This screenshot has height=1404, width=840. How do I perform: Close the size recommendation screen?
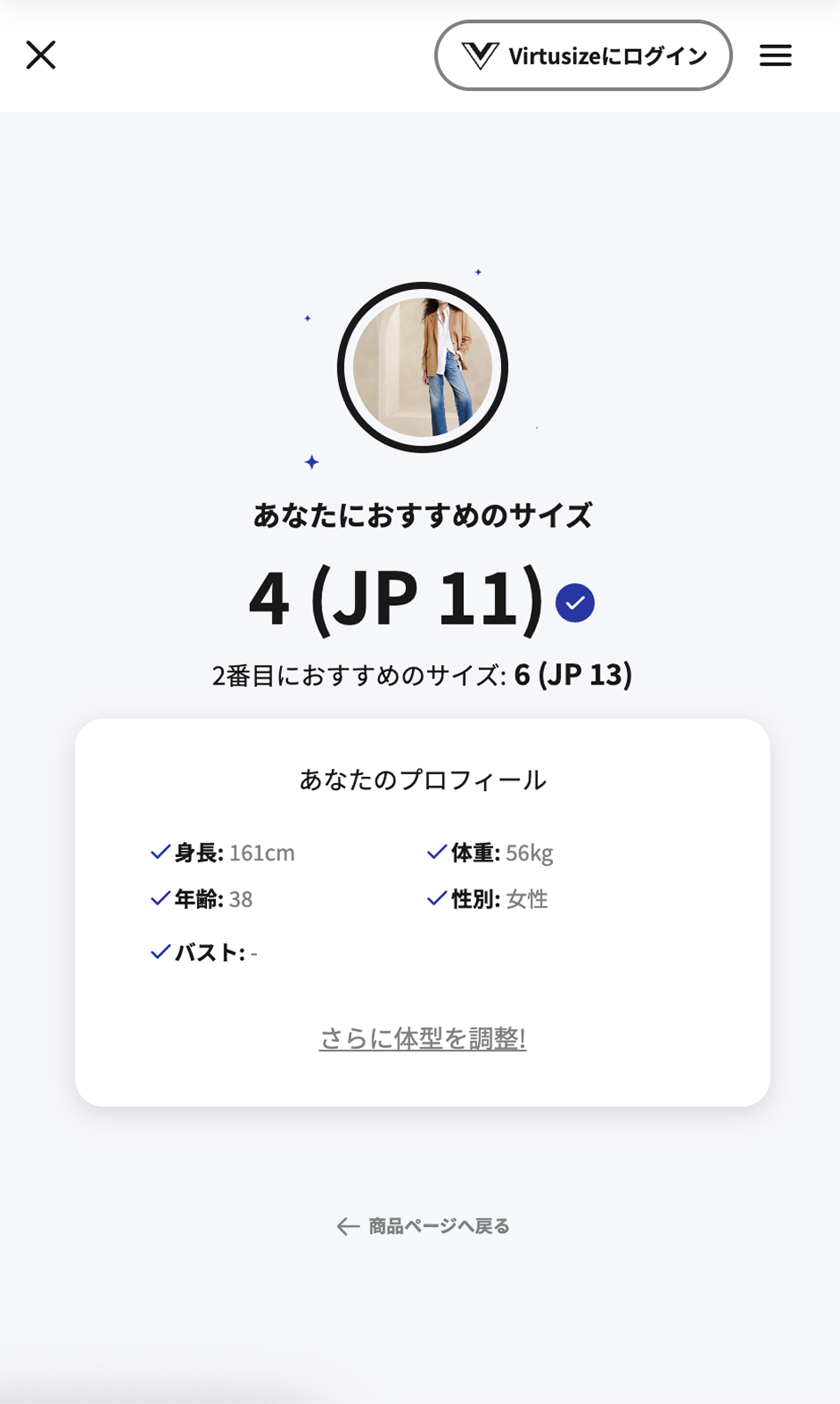[41, 55]
